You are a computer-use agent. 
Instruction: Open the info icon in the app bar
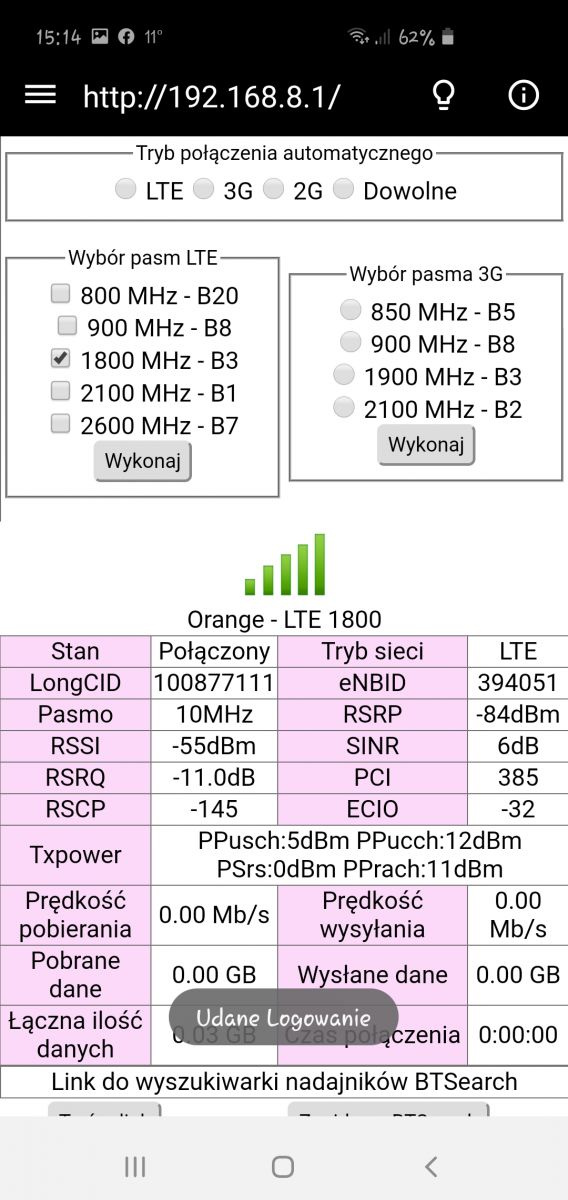click(x=523, y=95)
